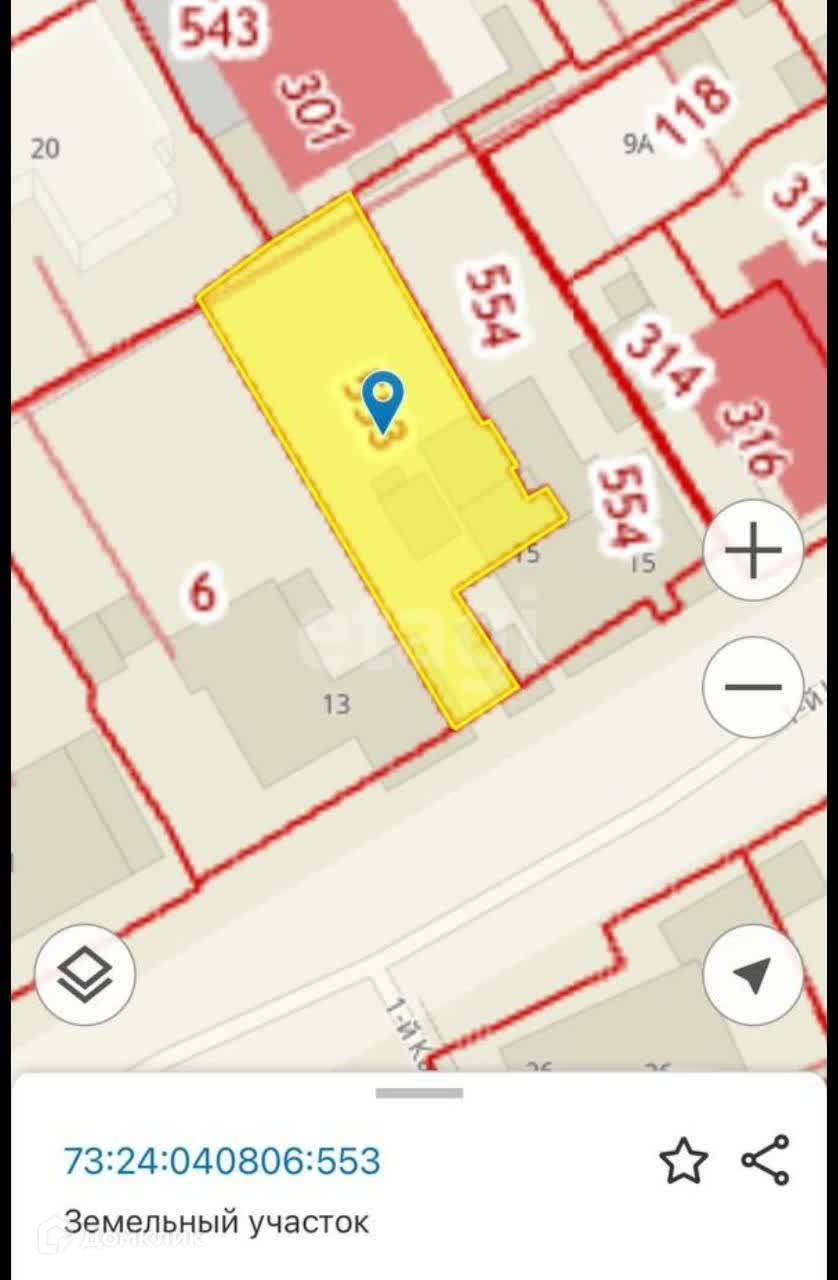Open the map layers selector
The width and height of the screenshot is (838, 1280).
[x=85, y=975]
